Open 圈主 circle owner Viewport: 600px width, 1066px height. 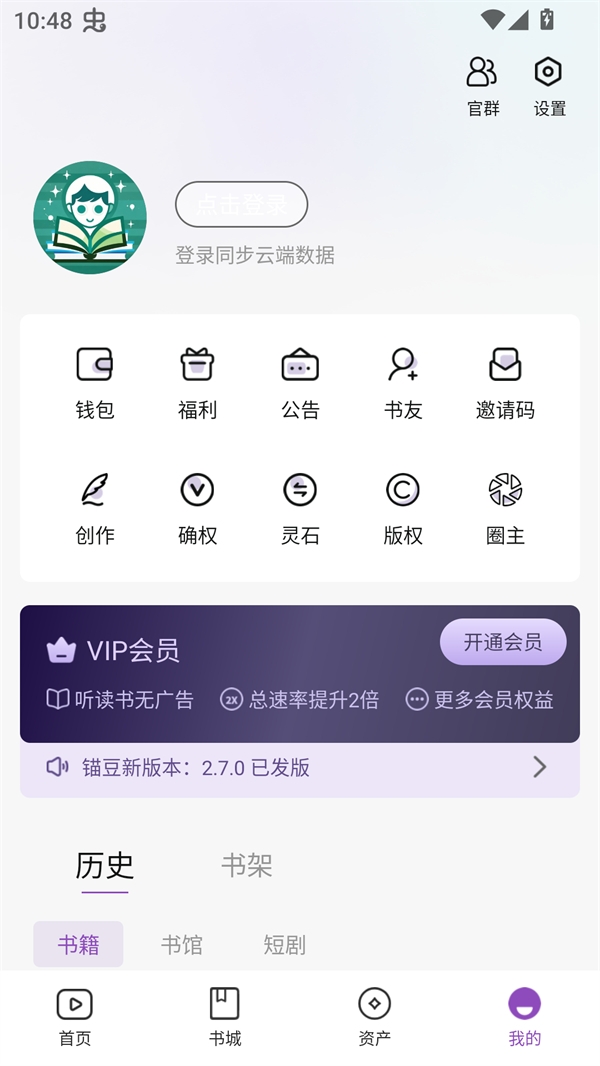tap(505, 506)
